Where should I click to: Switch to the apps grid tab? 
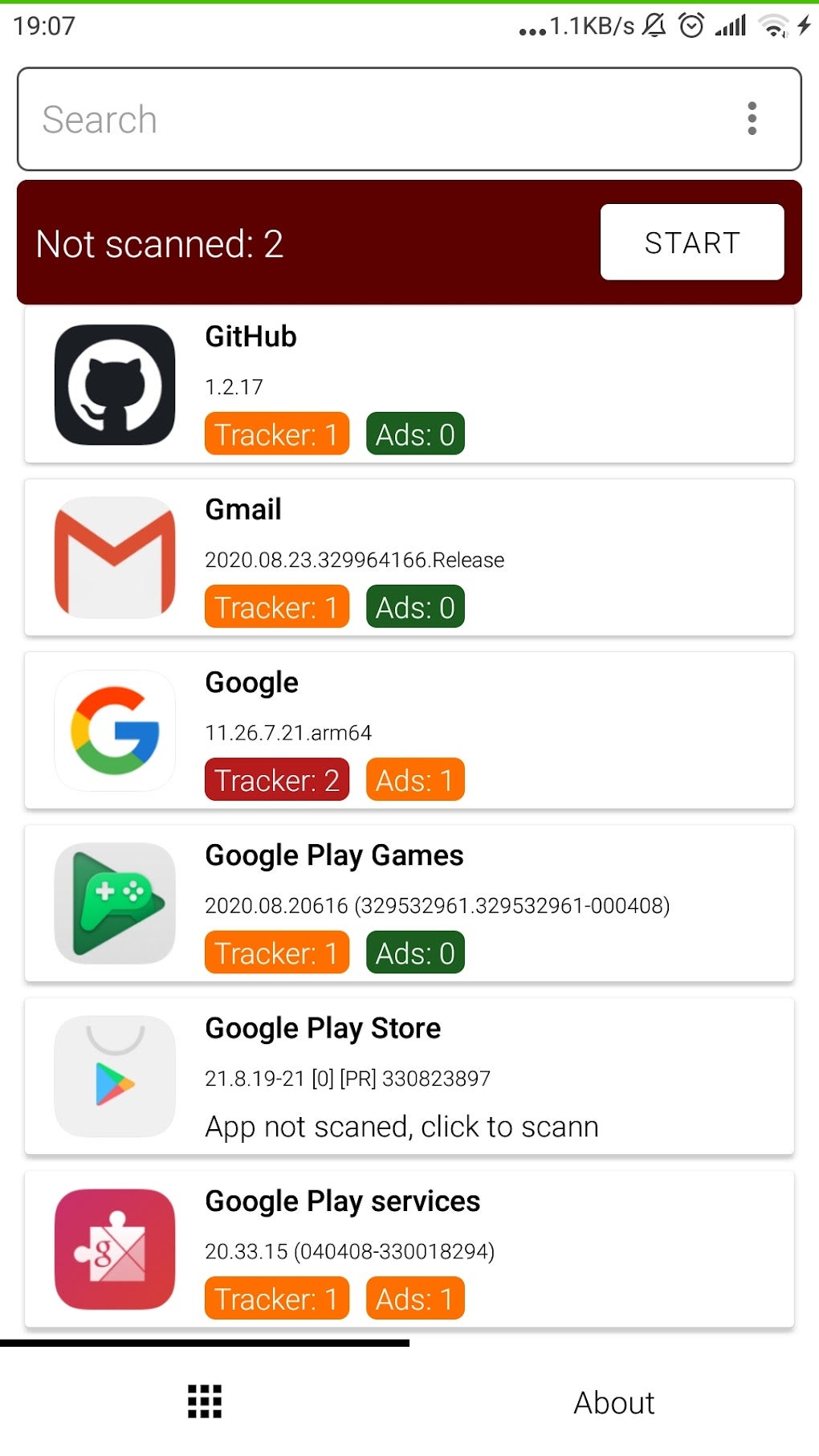205,1401
